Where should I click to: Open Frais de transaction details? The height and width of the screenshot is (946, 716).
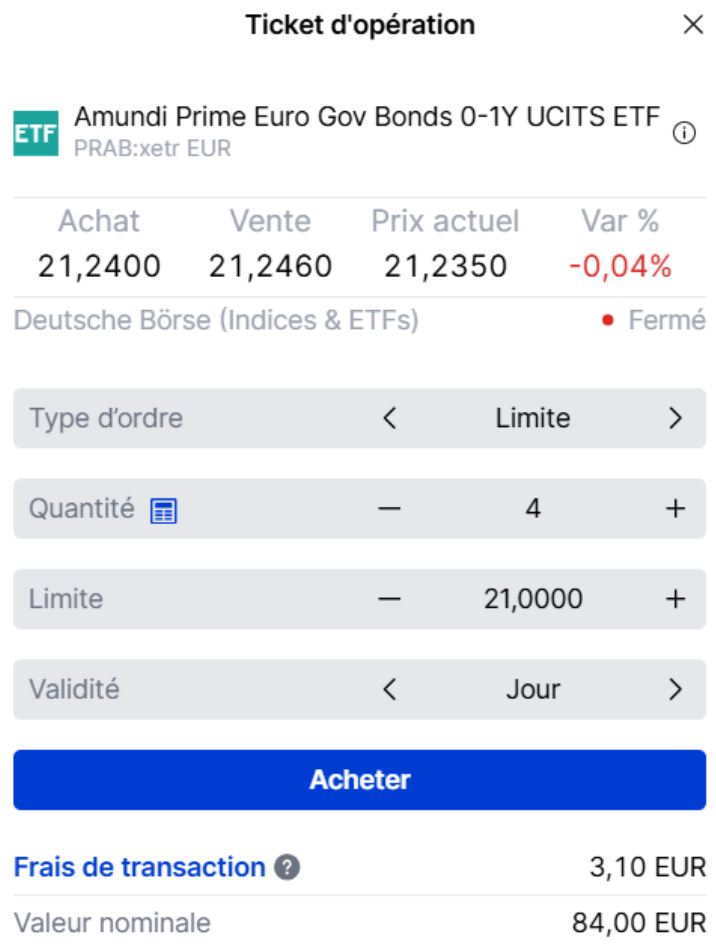pos(139,867)
